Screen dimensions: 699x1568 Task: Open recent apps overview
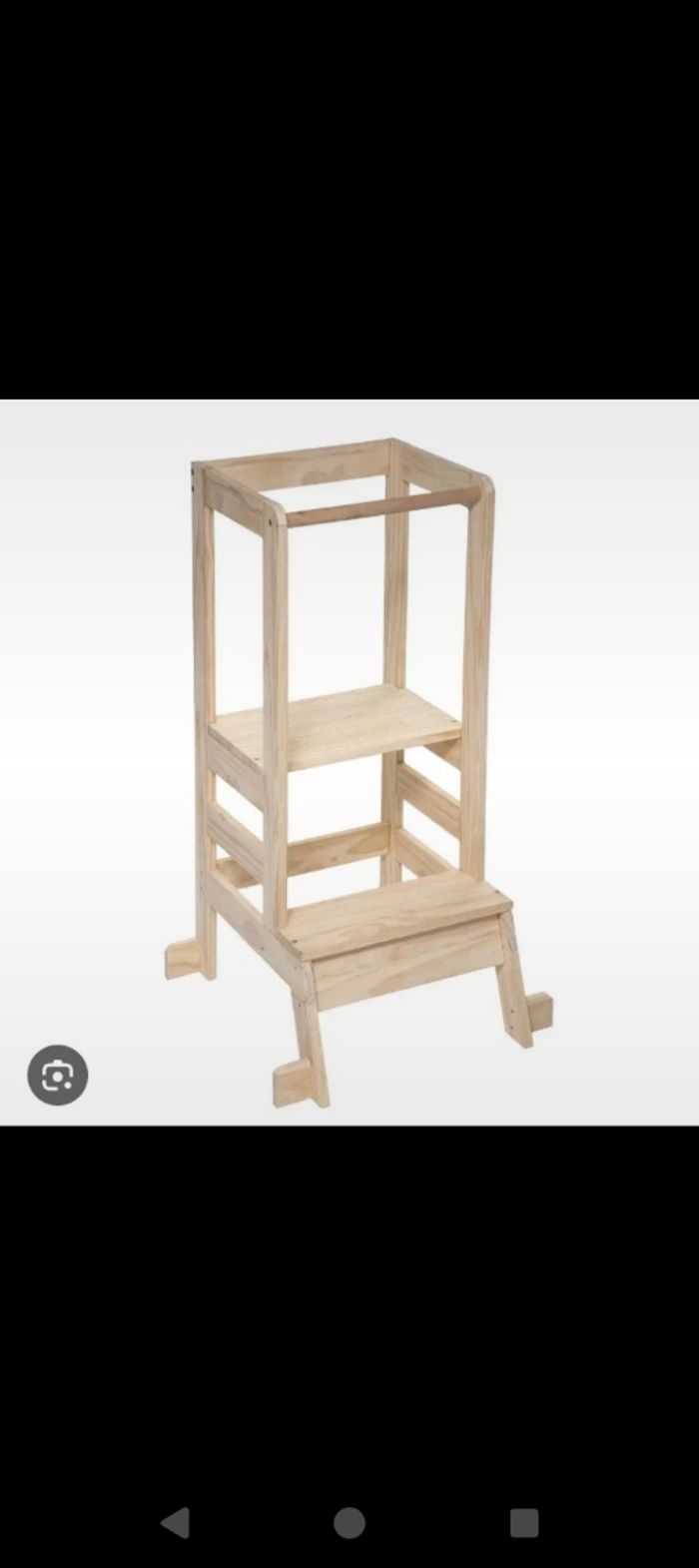tap(524, 1523)
